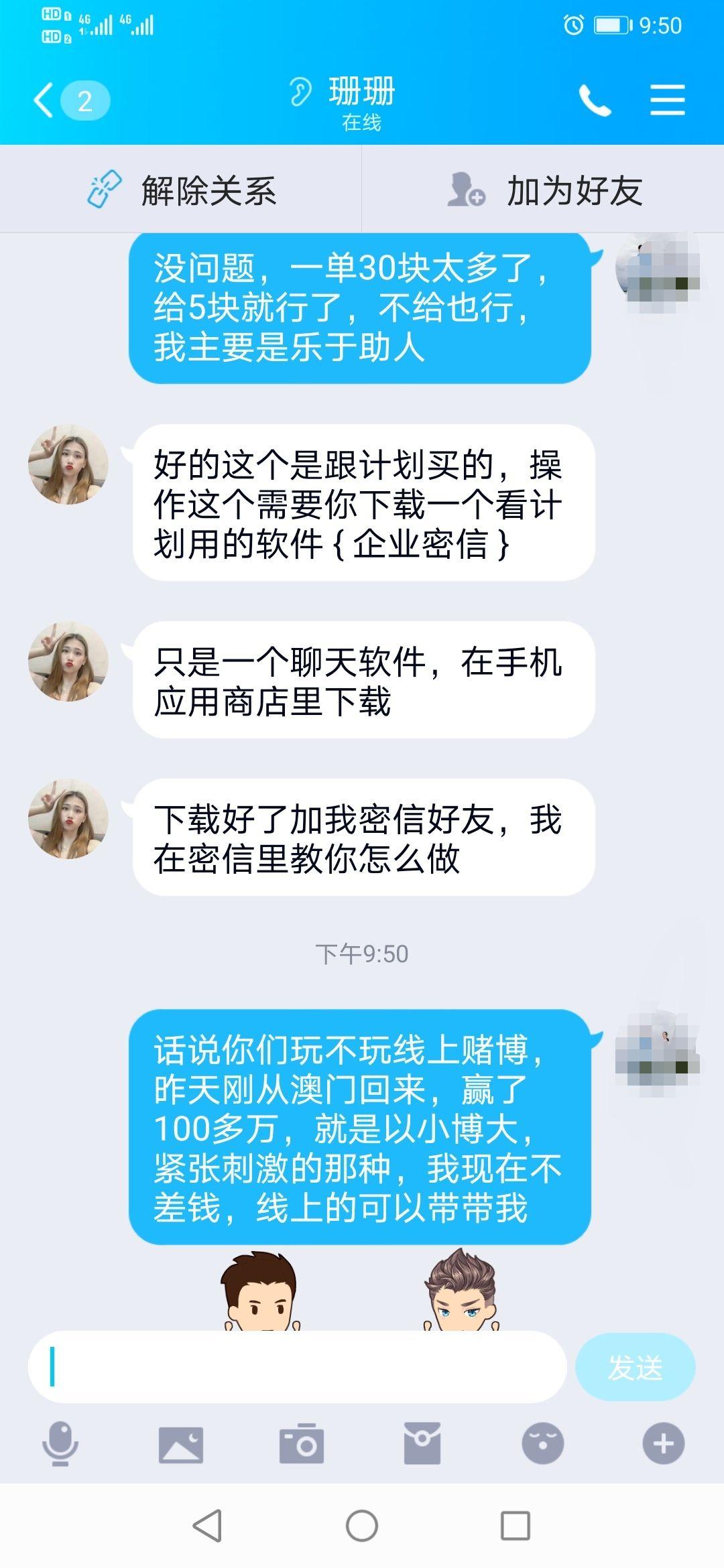Screen dimensions: 724x1568
Task: Tap the earphone icon beside 珊珊
Action: point(301,92)
